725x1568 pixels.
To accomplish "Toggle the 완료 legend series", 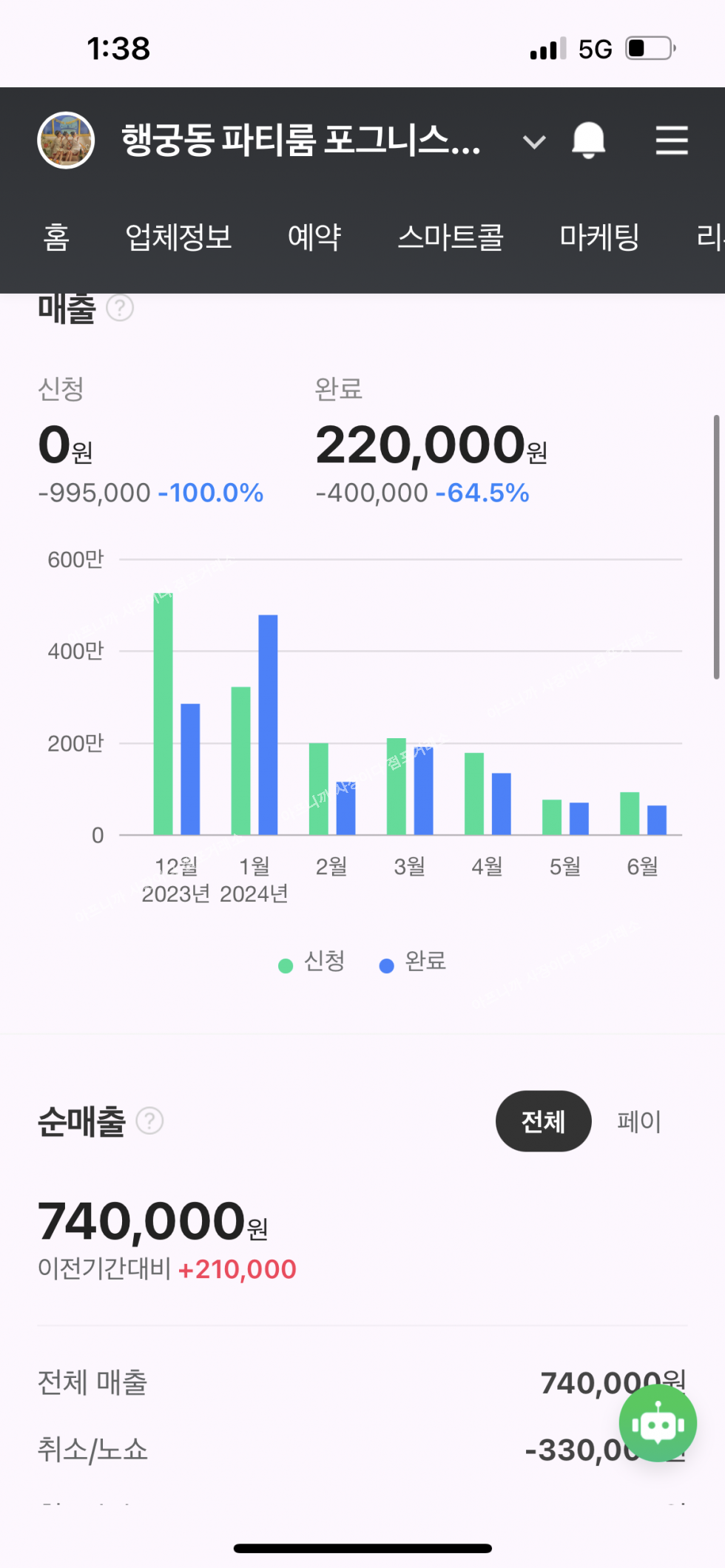I will [x=414, y=962].
